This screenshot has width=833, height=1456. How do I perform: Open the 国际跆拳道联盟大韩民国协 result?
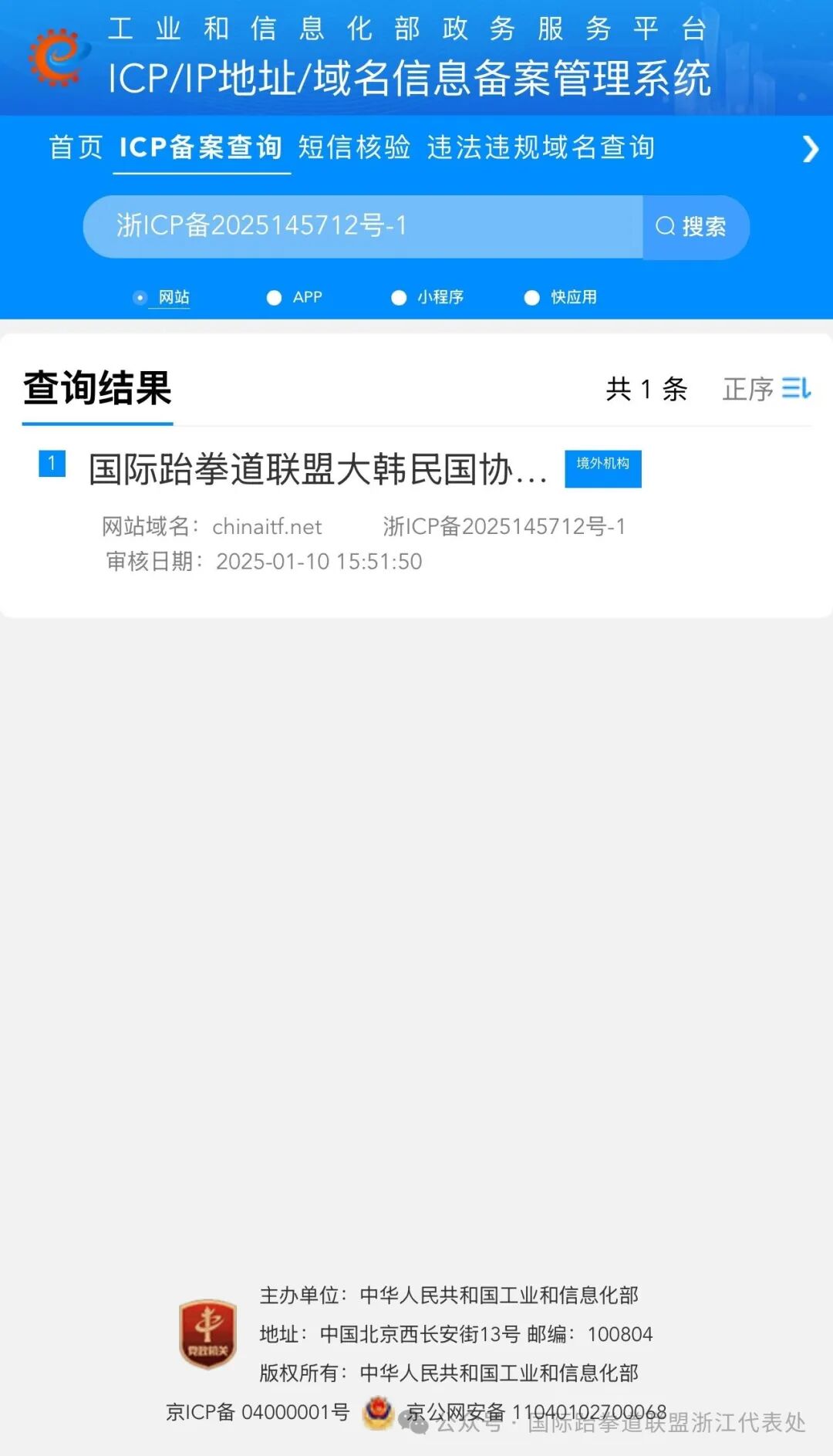(318, 469)
